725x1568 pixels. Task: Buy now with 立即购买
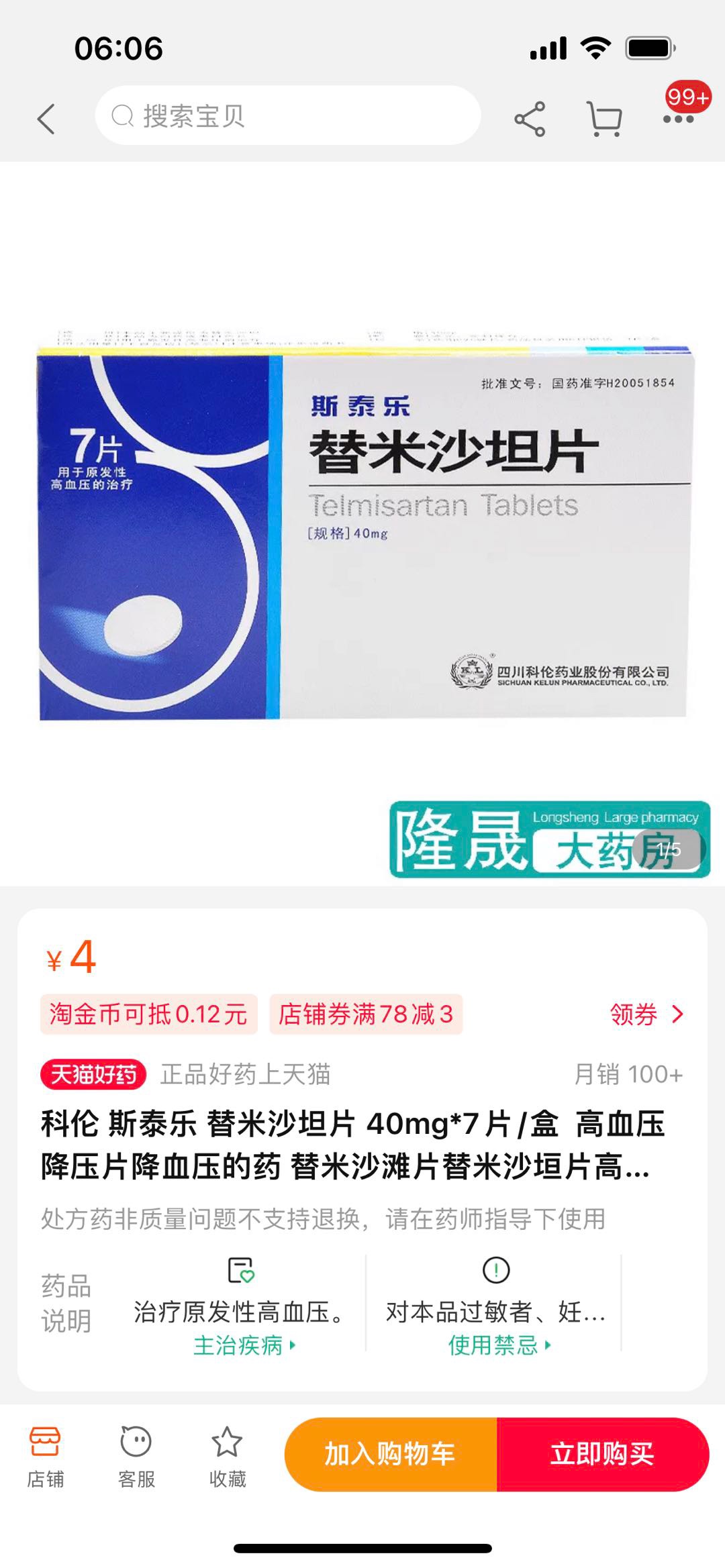pyautogui.click(x=602, y=1455)
